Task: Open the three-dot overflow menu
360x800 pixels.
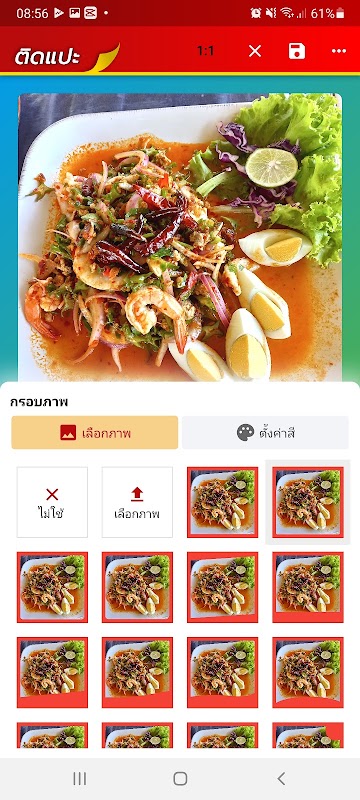Action: click(339, 51)
